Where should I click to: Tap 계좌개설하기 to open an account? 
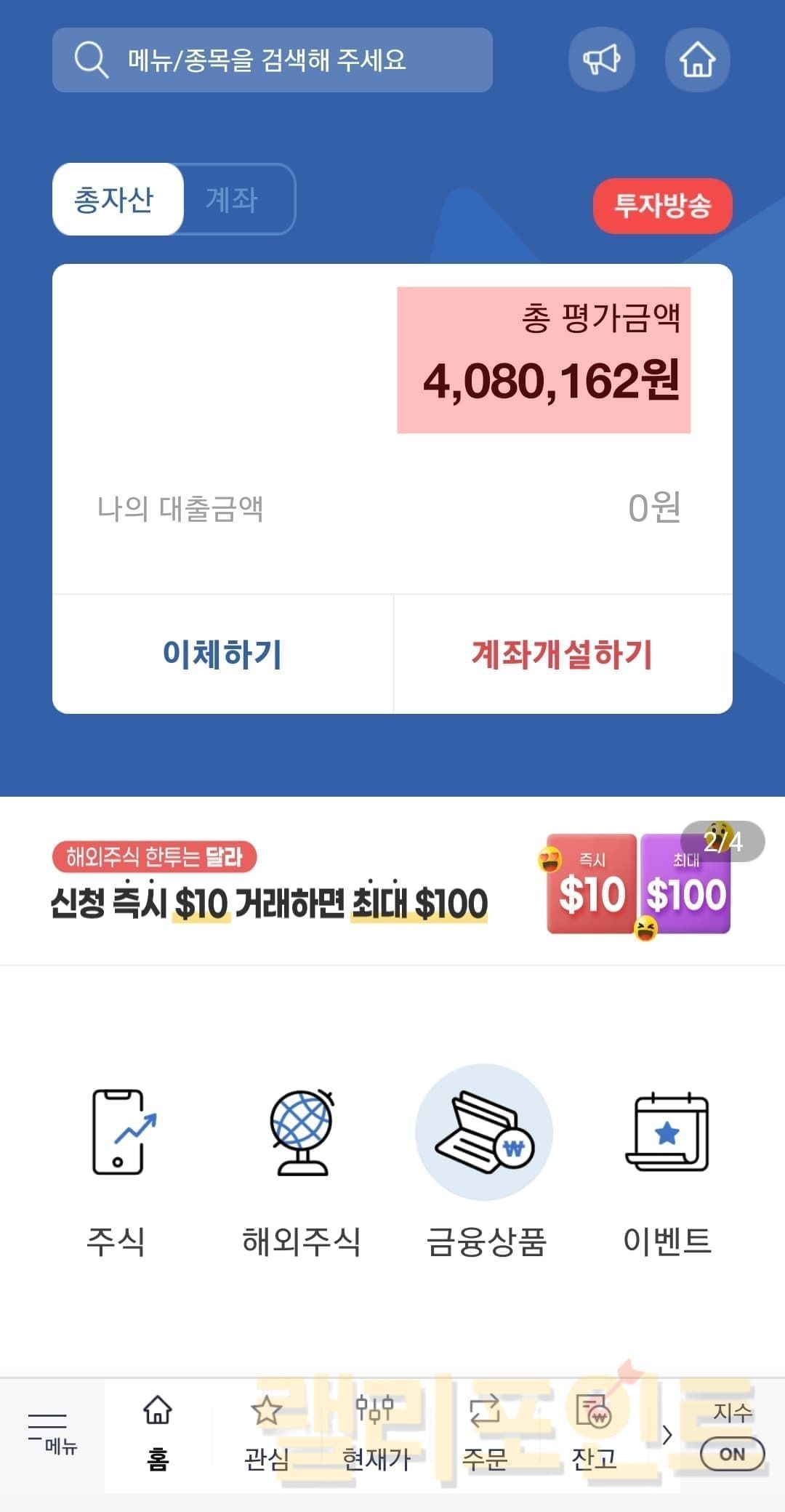tap(563, 654)
